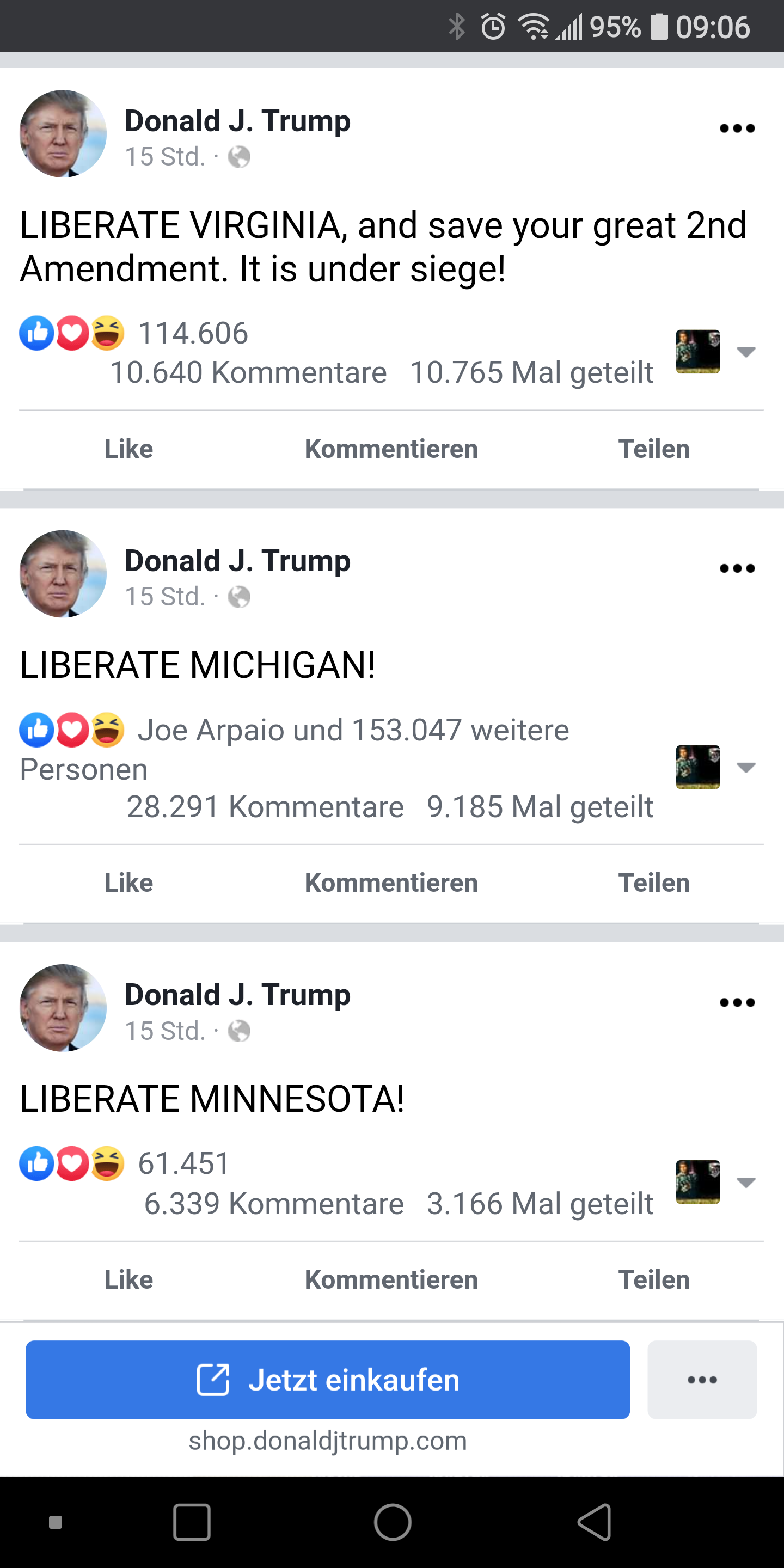
Task: Tap the Jetzt einkaufen shop button
Action: tap(327, 1380)
